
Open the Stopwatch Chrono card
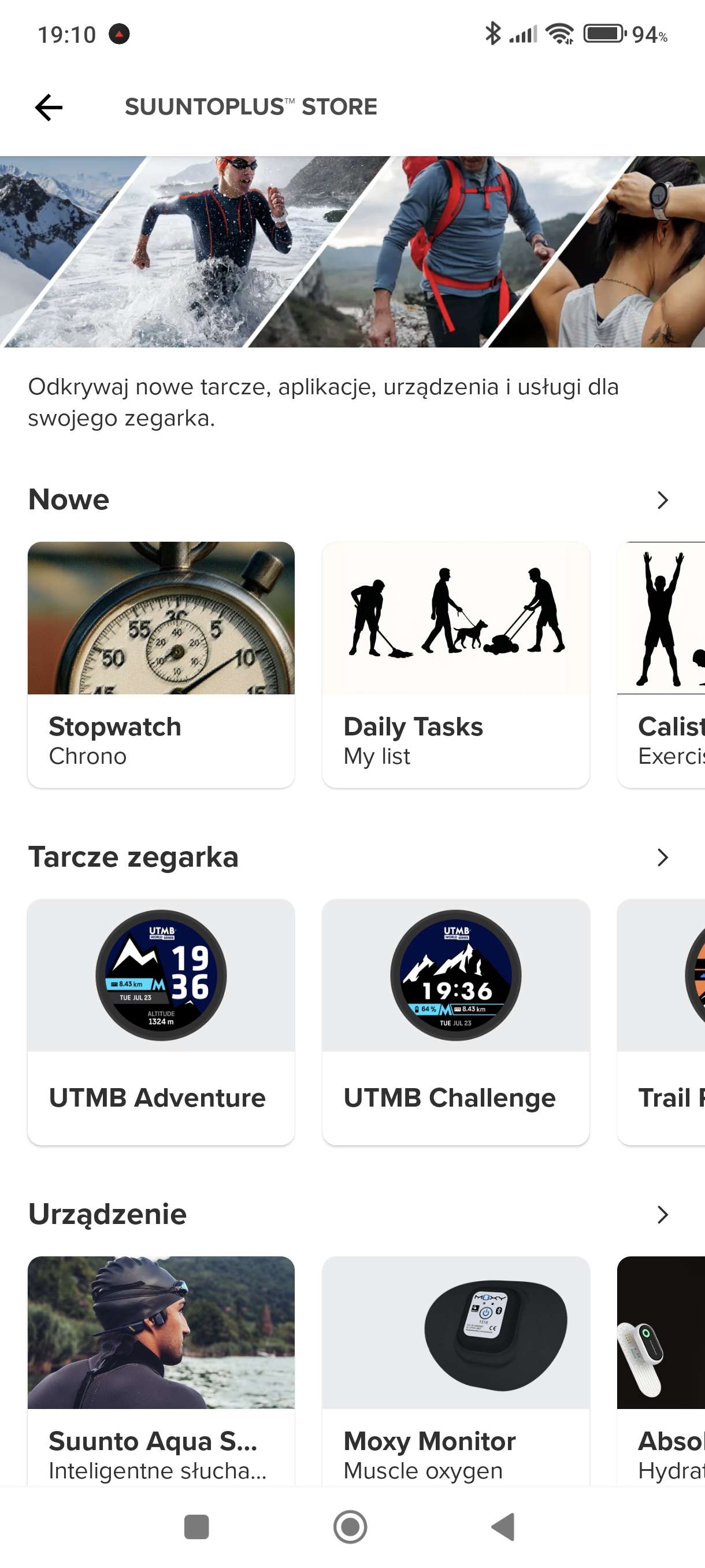point(161,664)
